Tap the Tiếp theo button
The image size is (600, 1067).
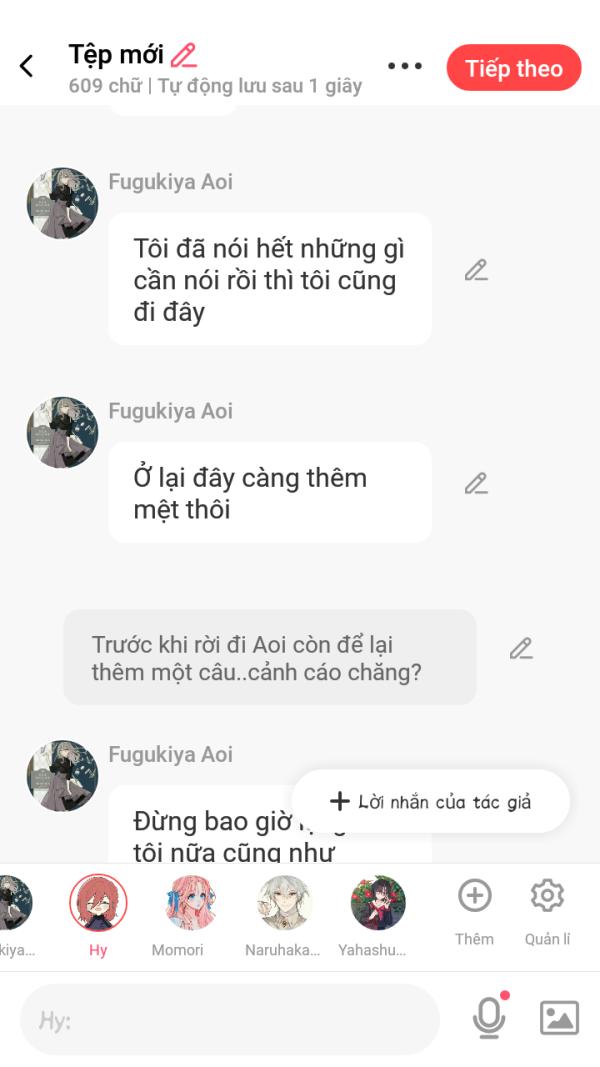(514, 68)
